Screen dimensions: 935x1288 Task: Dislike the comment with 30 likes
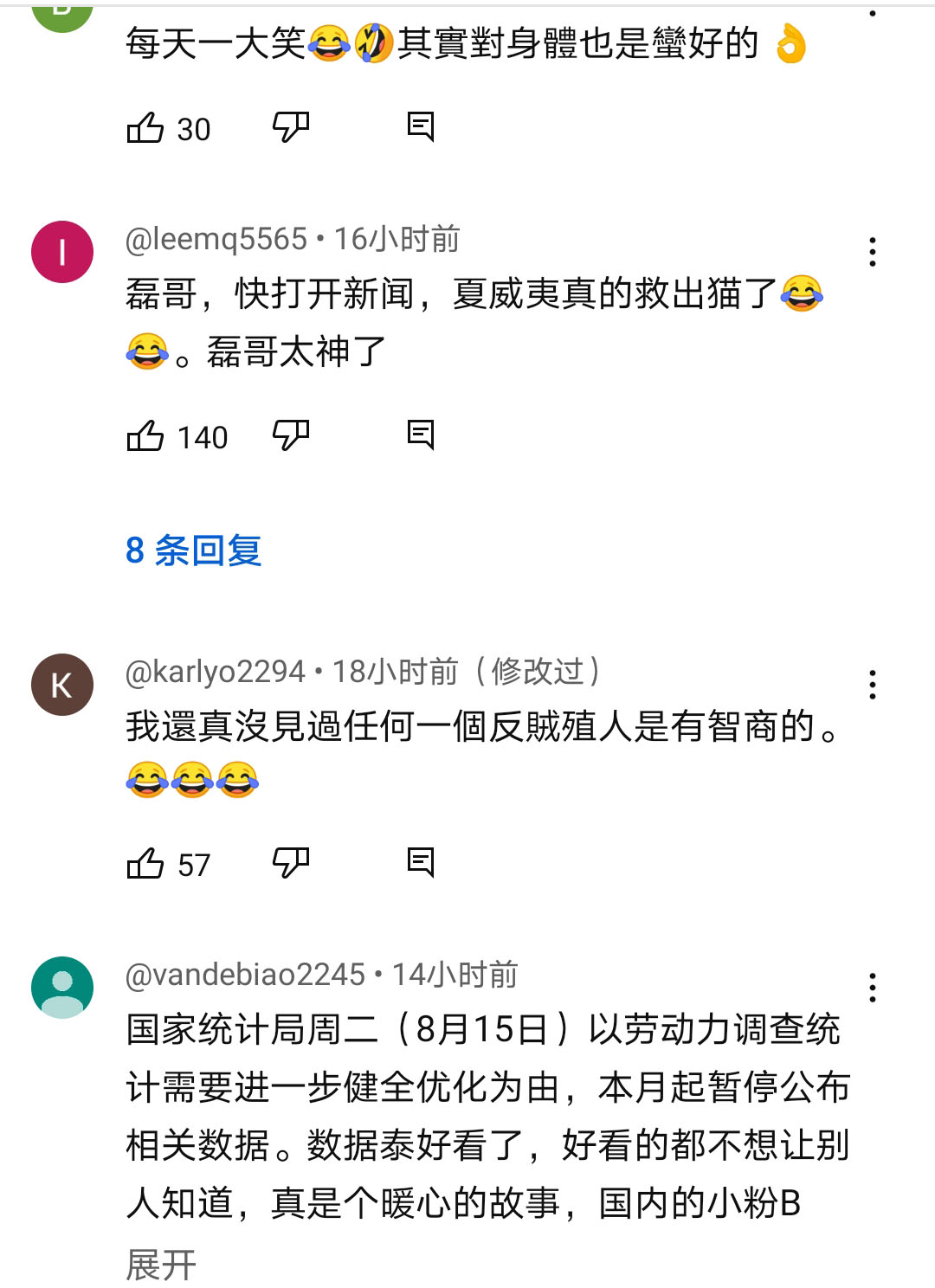coord(291,128)
